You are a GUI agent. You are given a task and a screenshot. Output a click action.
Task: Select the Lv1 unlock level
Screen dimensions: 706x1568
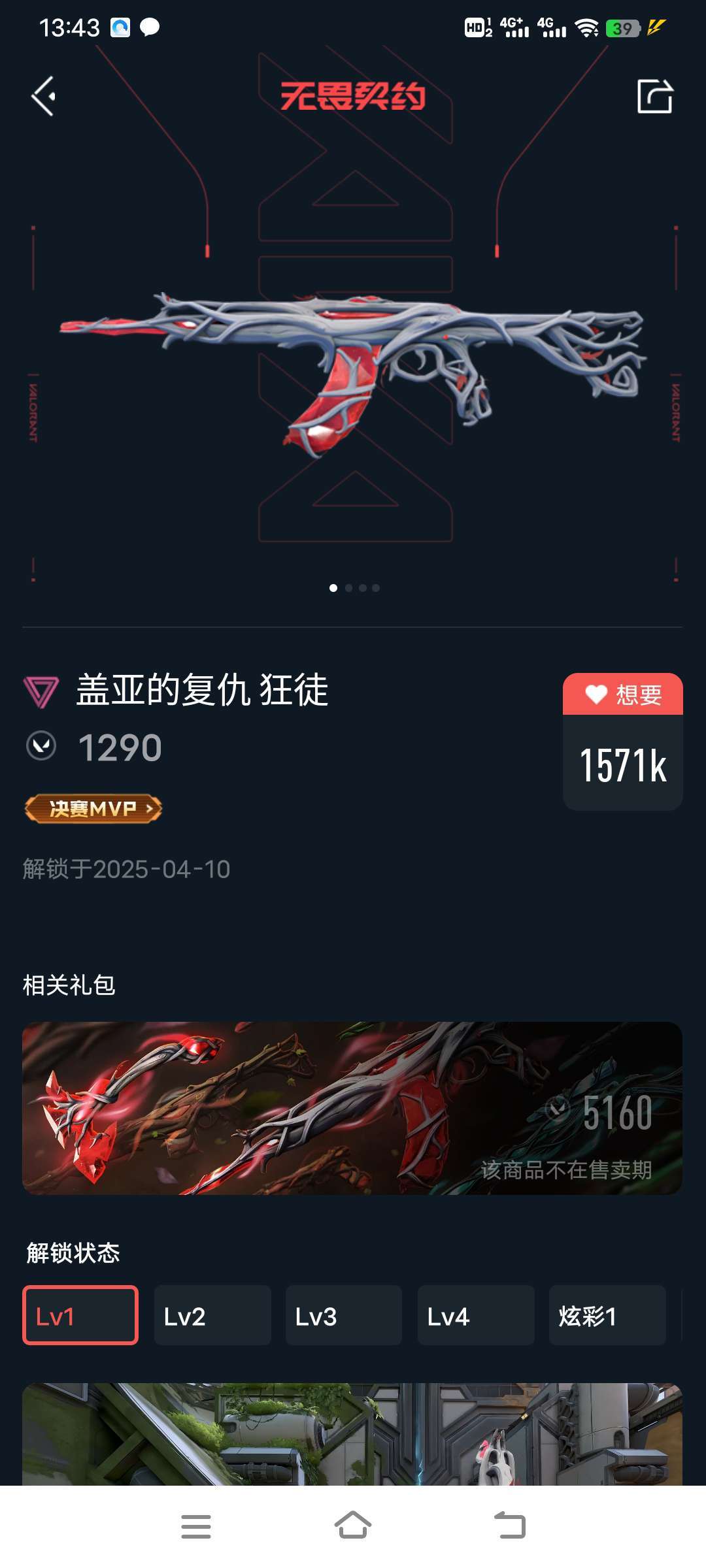[80, 1315]
